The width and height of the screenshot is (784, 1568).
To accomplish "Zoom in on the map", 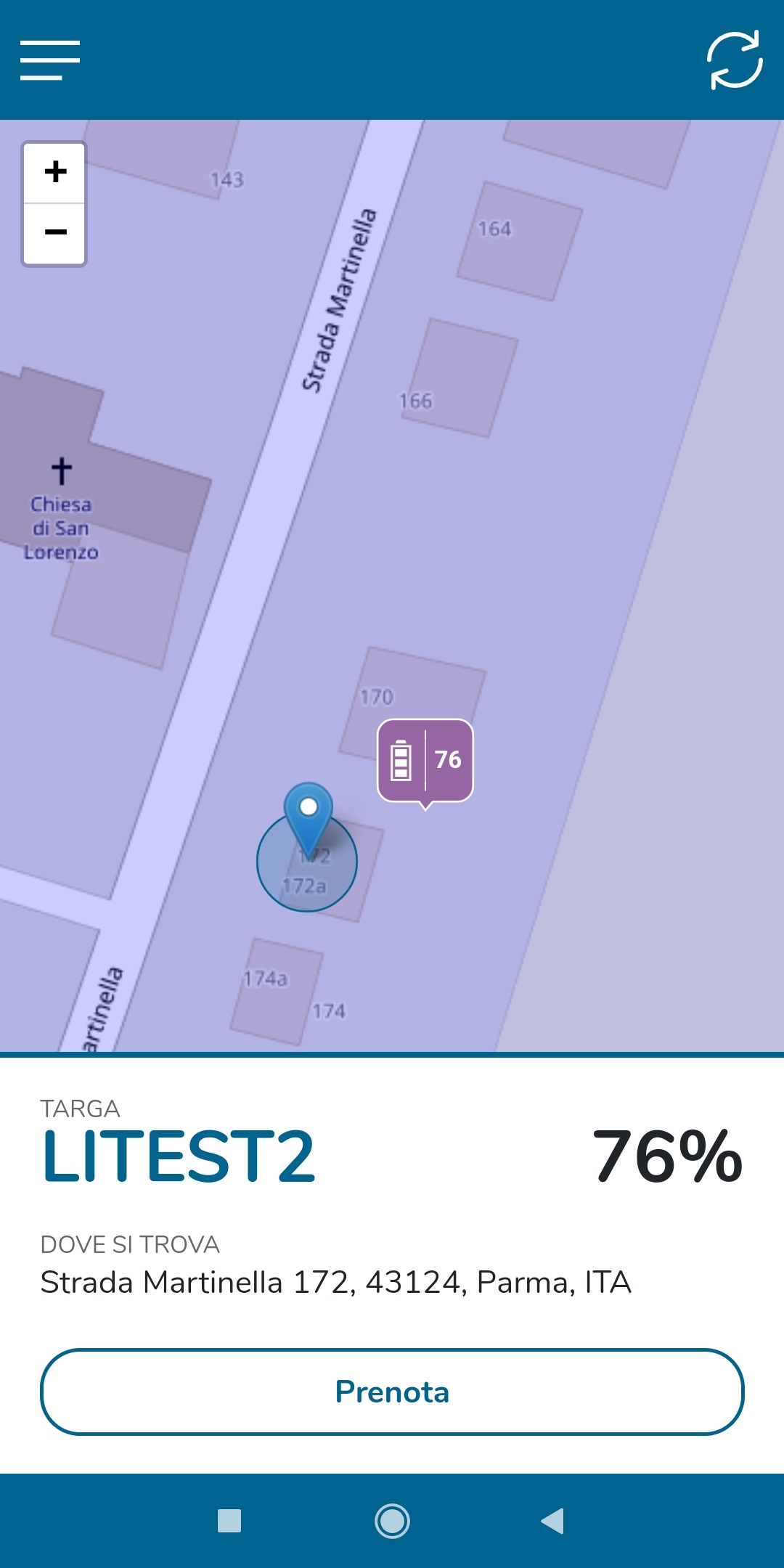I will pos(55,172).
